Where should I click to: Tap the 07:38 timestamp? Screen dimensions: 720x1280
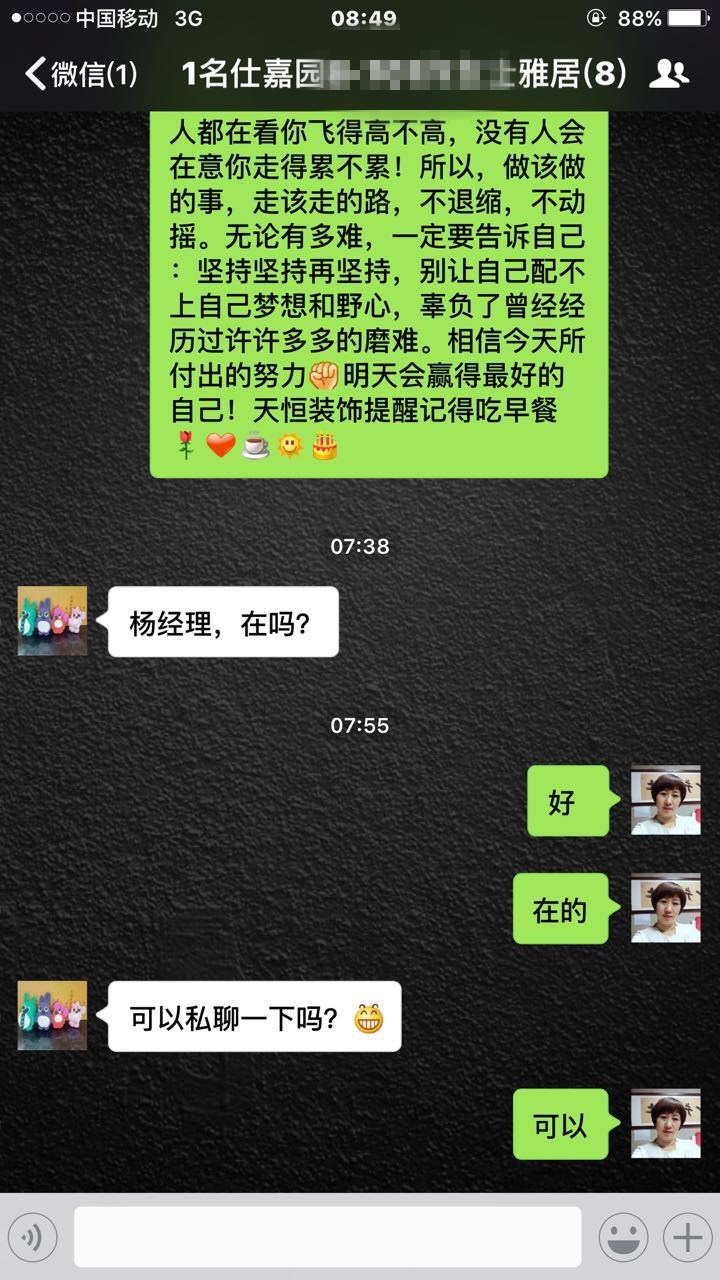tap(359, 546)
